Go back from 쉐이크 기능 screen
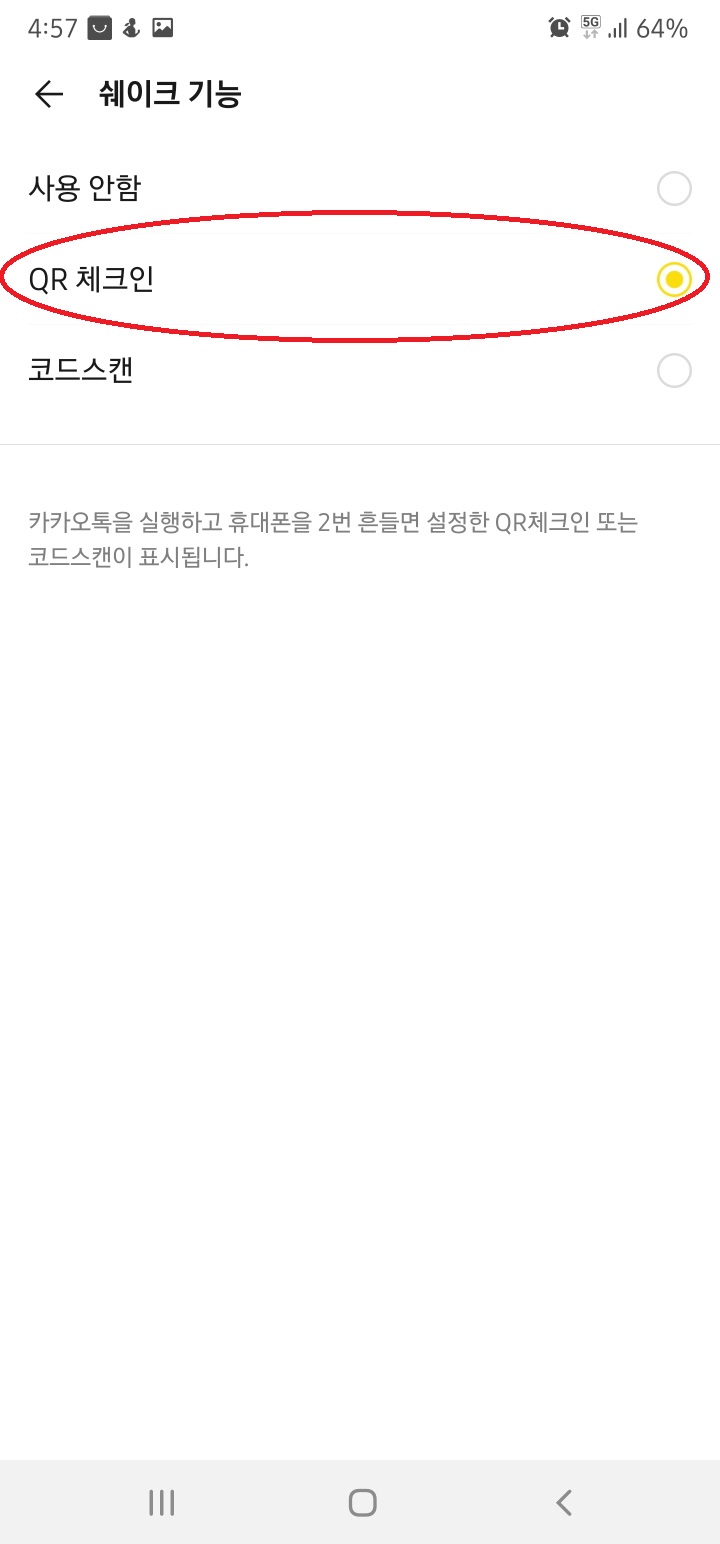 pos(48,94)
